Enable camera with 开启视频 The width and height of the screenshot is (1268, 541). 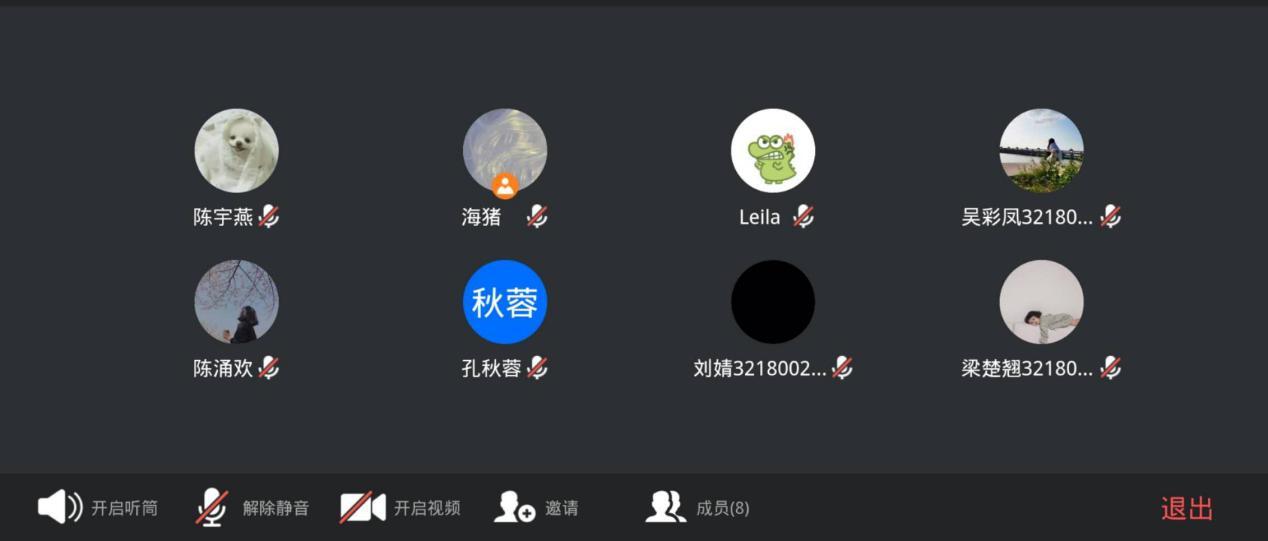(x=400, y=508)
